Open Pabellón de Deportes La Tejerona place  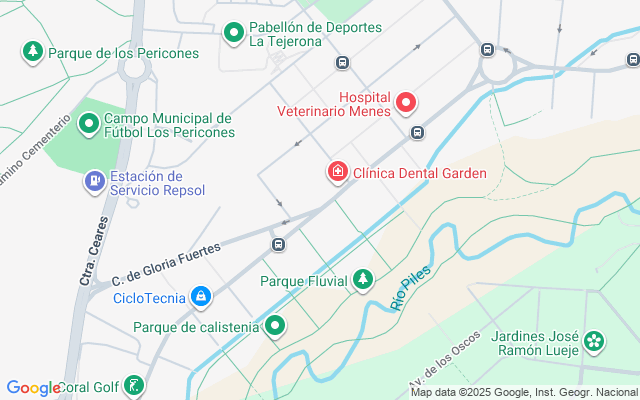[x=234, y=34]
